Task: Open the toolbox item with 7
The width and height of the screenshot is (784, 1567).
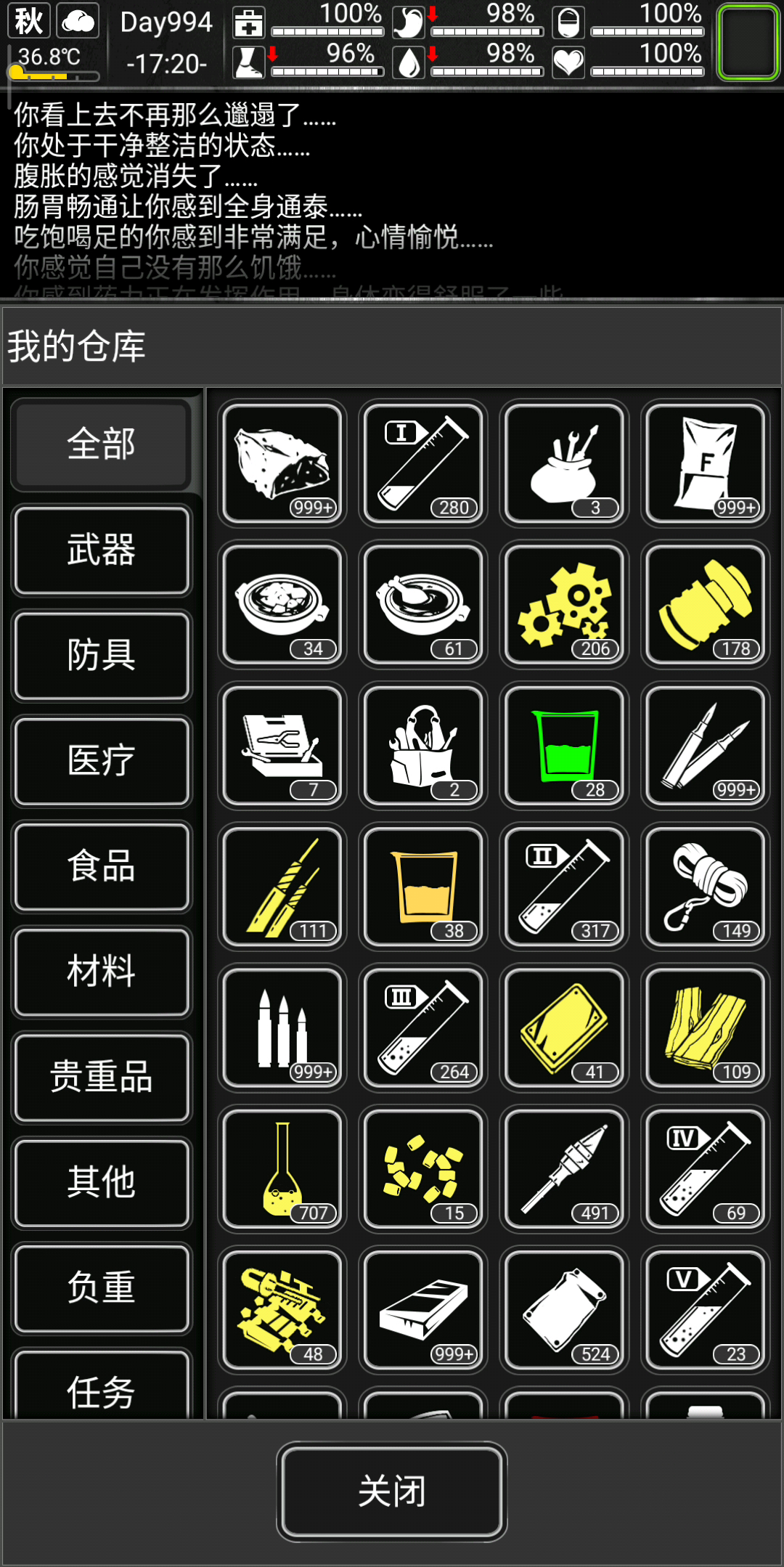Action: [282, 745]
